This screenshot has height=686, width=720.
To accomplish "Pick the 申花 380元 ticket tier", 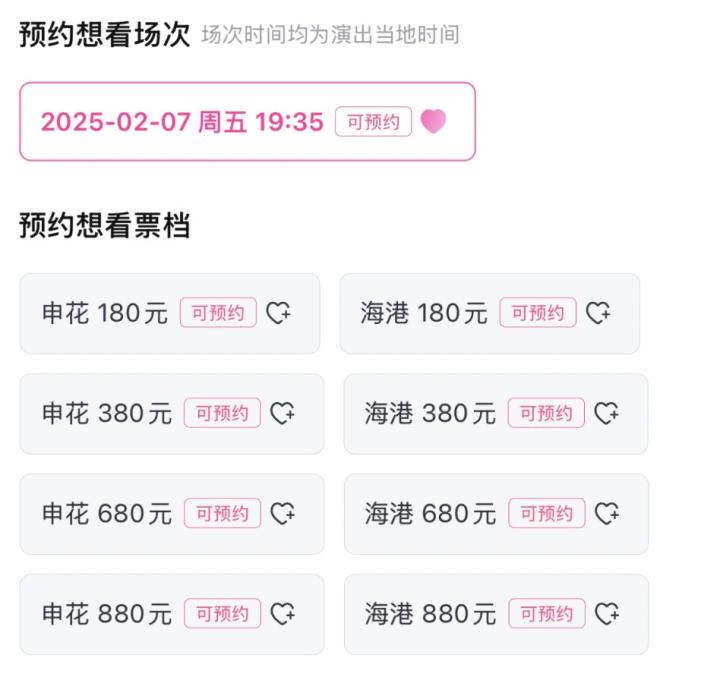I will point(171,413).
